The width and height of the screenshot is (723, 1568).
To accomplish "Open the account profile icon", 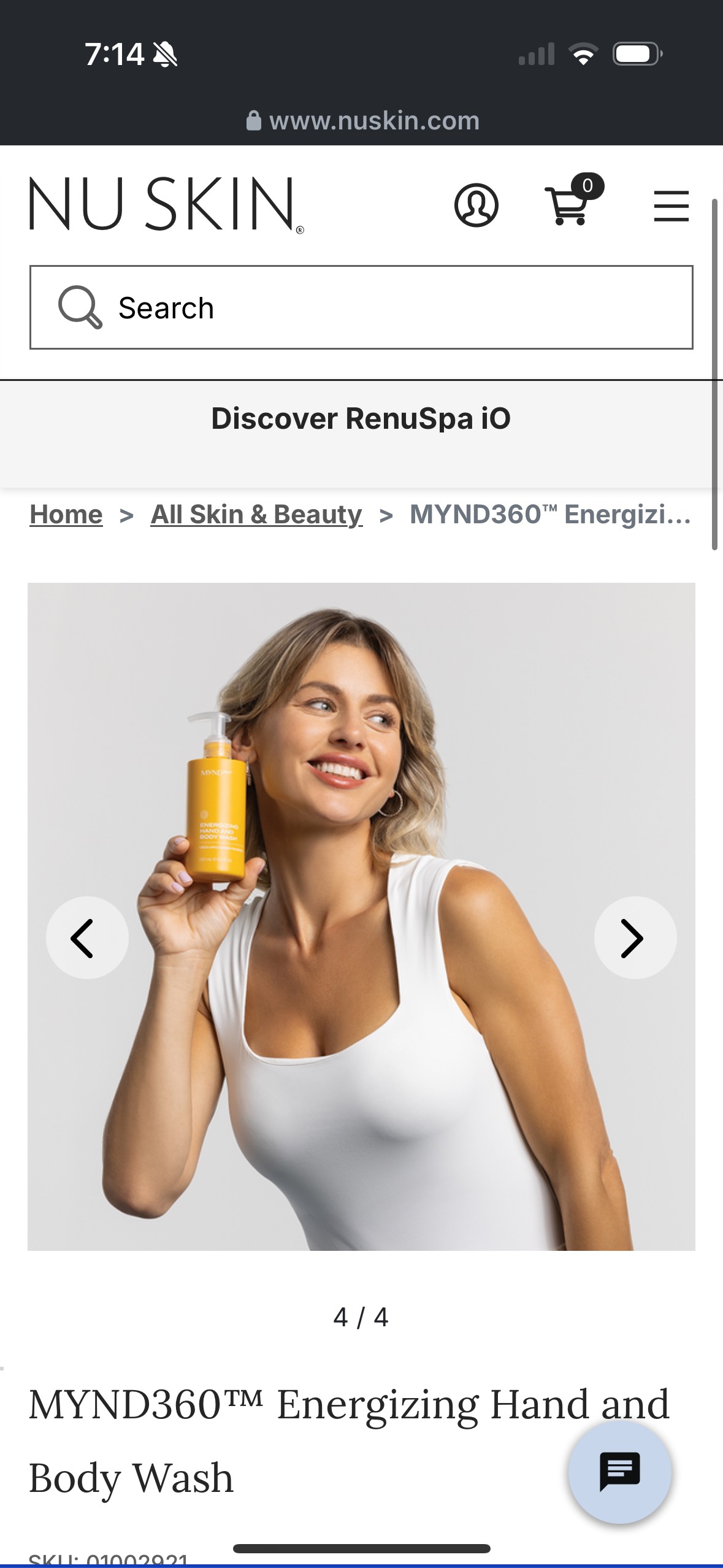I will [476, 205].
